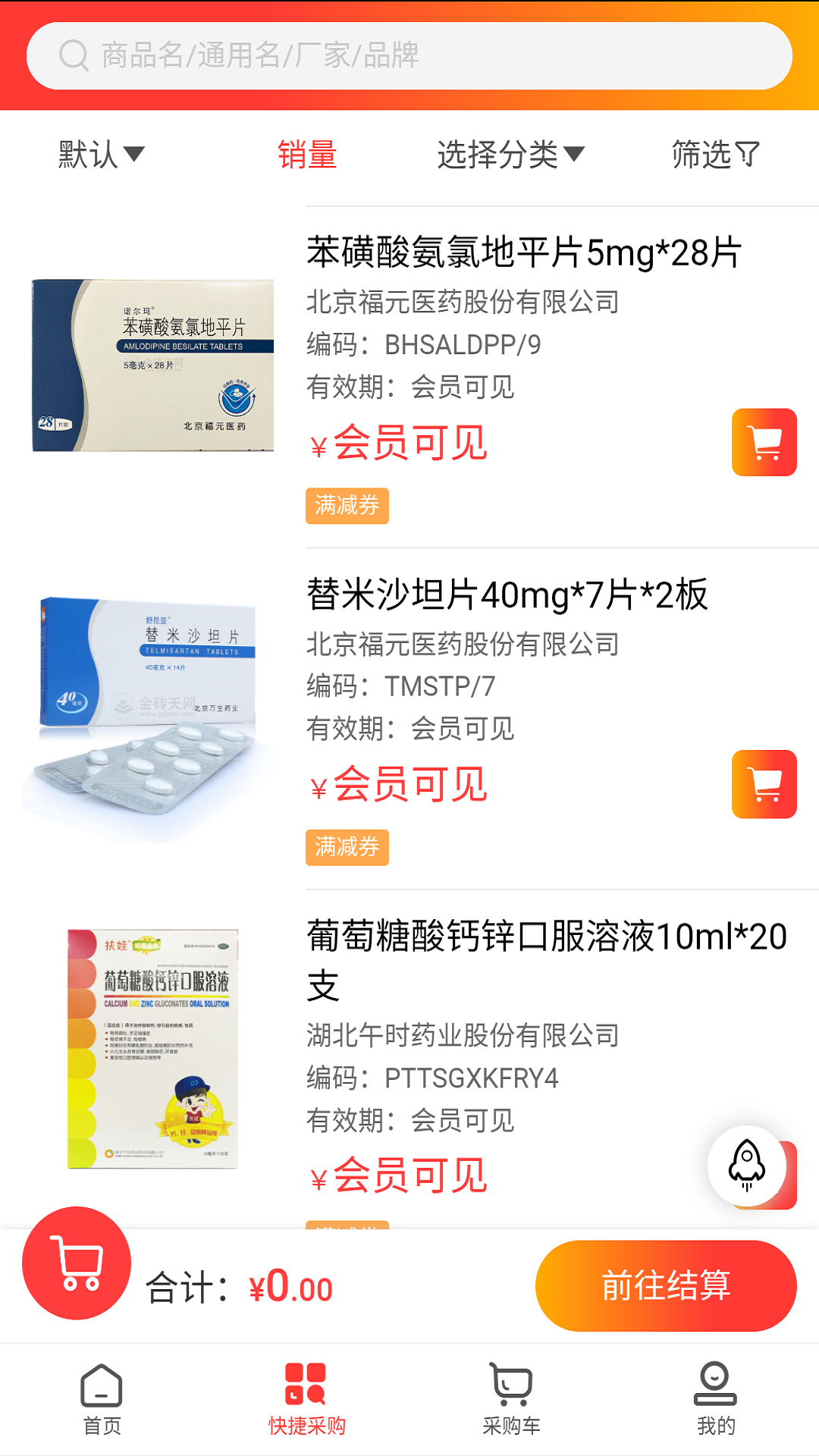Sort products by 销量

(307, 155)
